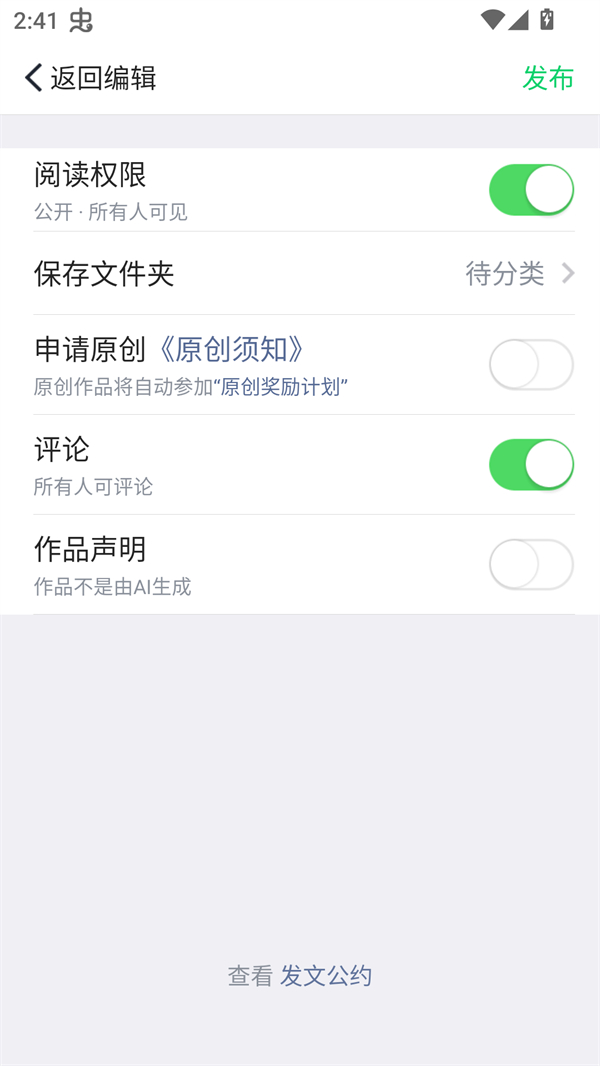Open the "原创奖励计划" link
600x1066 pixels.
point(281,387)
